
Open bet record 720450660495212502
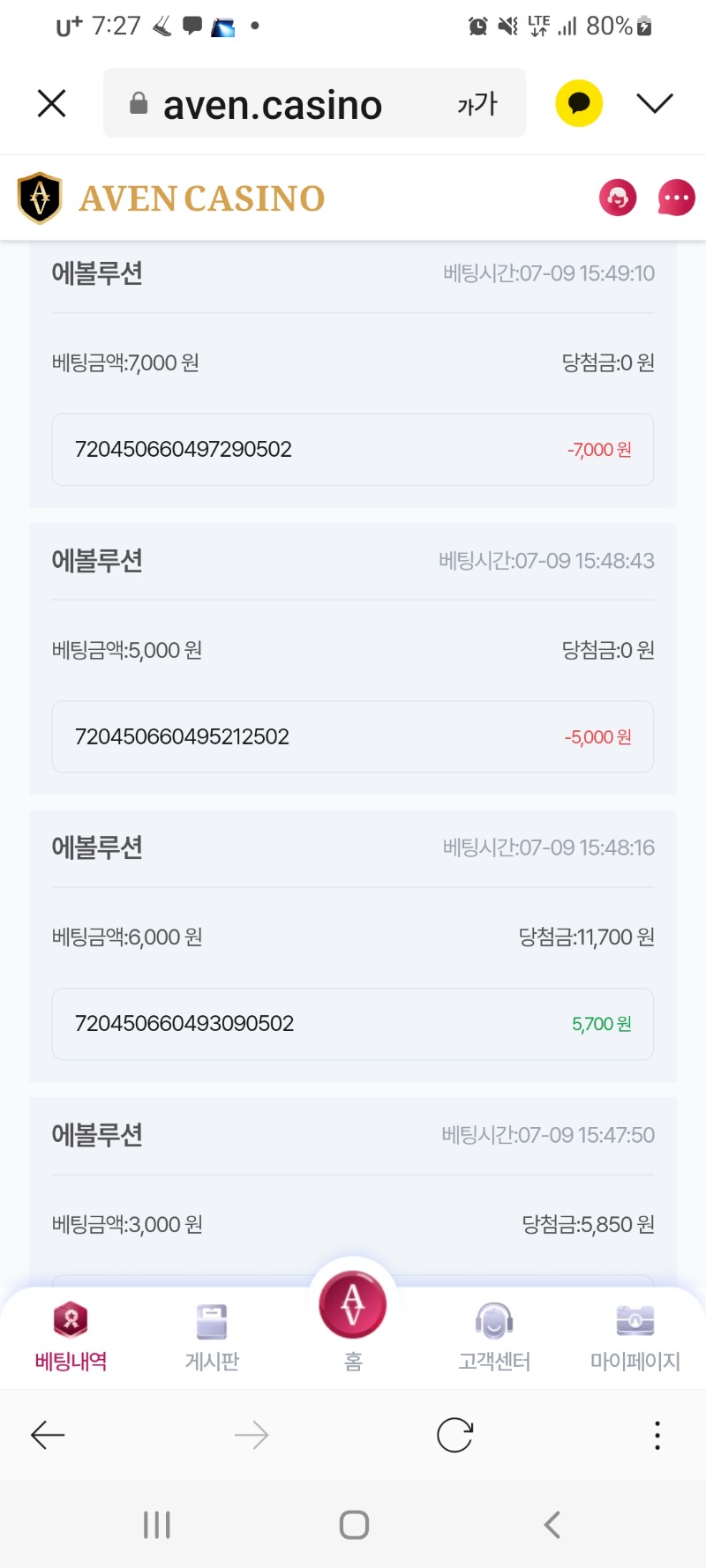(353, 737)
